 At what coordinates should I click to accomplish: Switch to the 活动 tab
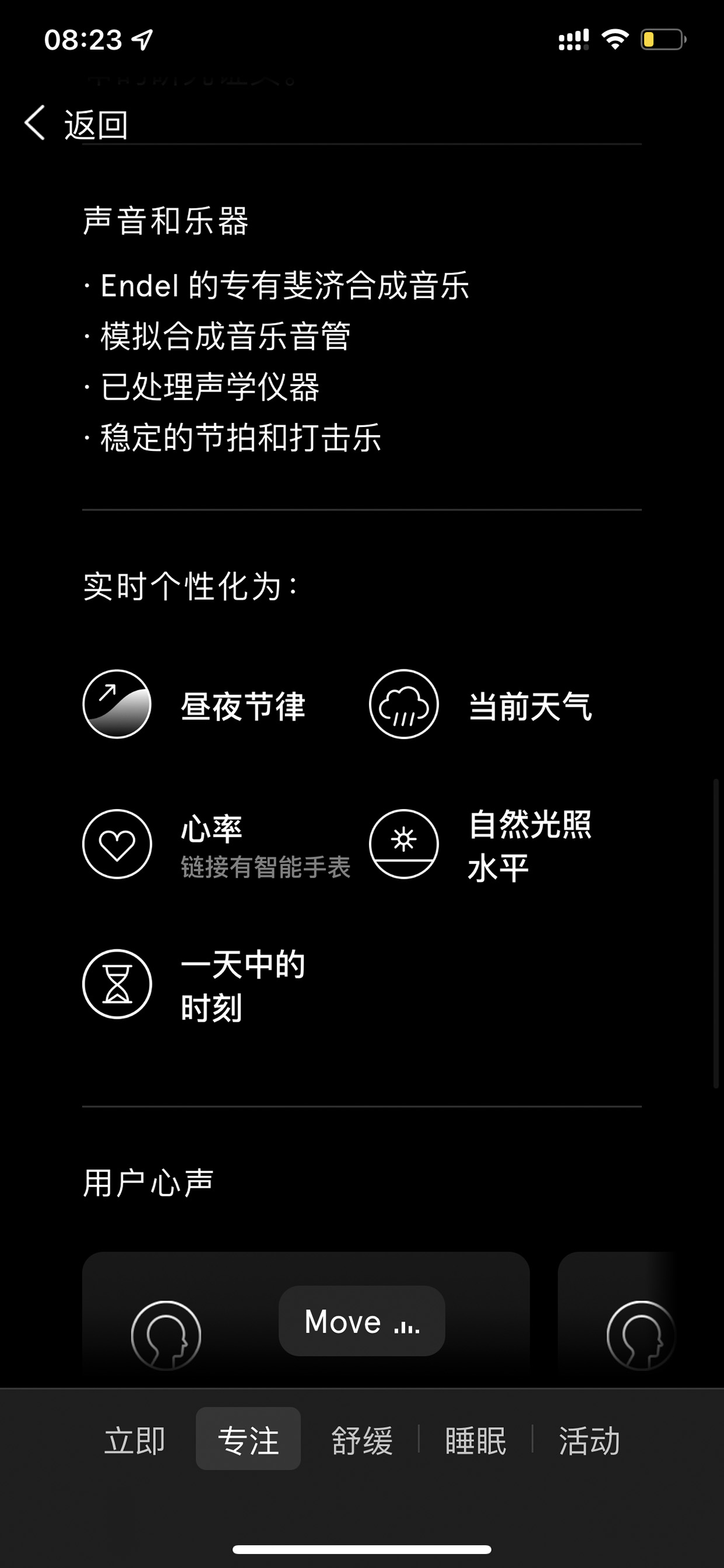tap(590, 1441)
